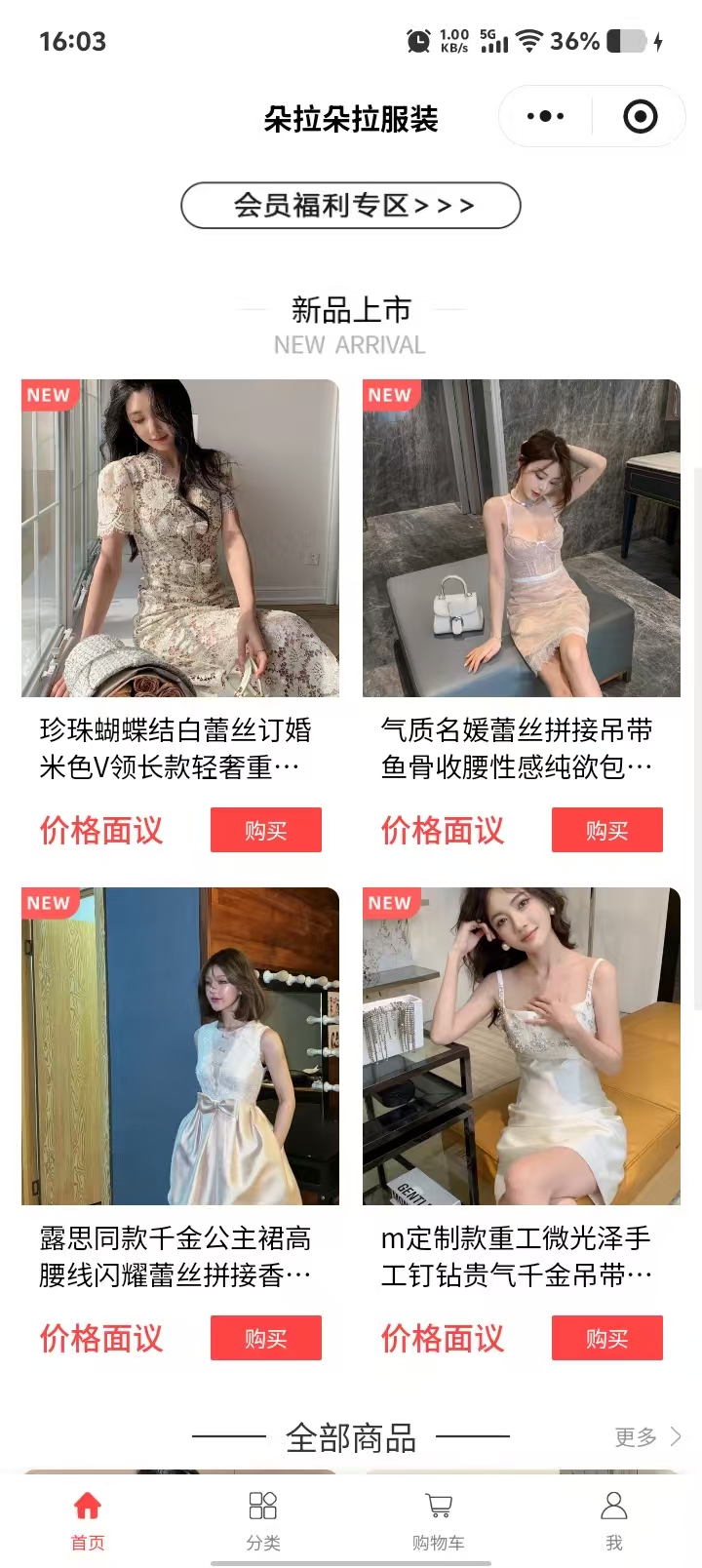Hit 购买 on m定制款重工微光泽 dress
The height and width of the screenshot is (1568, 702).
click(607, 1338)
